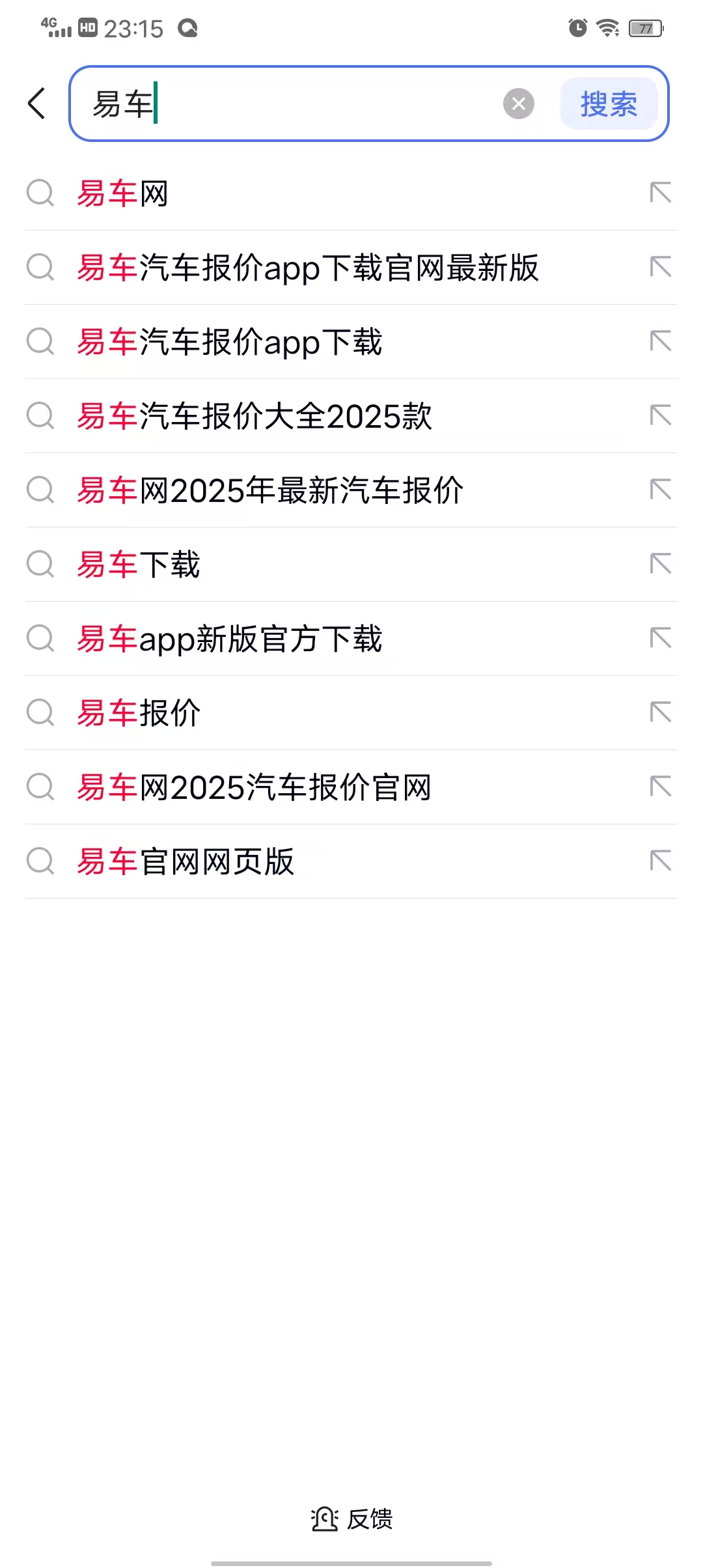The height and width of the screenshot is (1568, 703).
Task: Clear the search text 易车
Action: click(x=519, y=104)
